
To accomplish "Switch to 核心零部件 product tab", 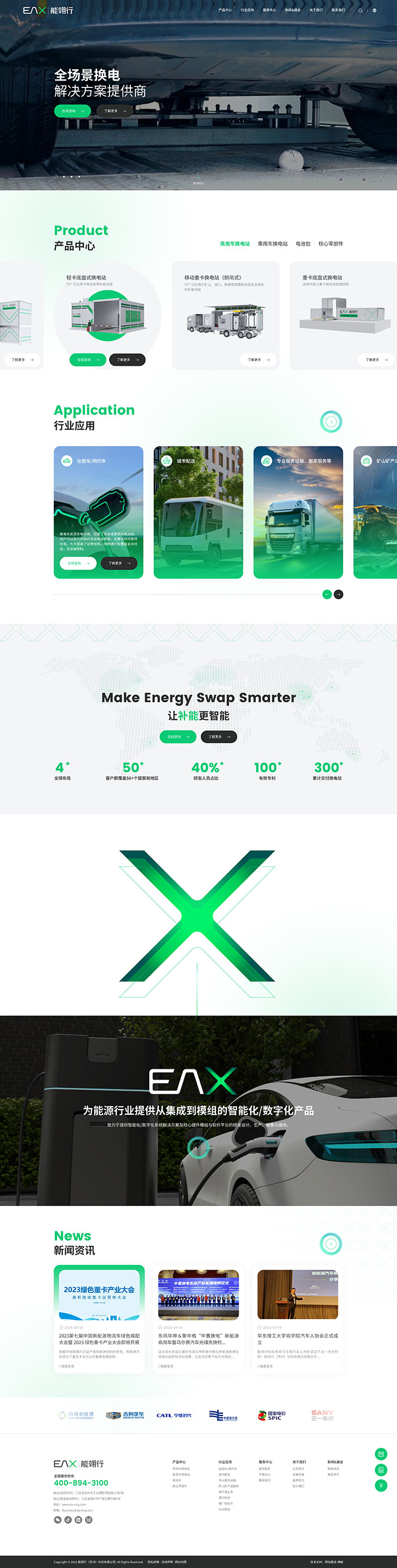I will 331,243.
